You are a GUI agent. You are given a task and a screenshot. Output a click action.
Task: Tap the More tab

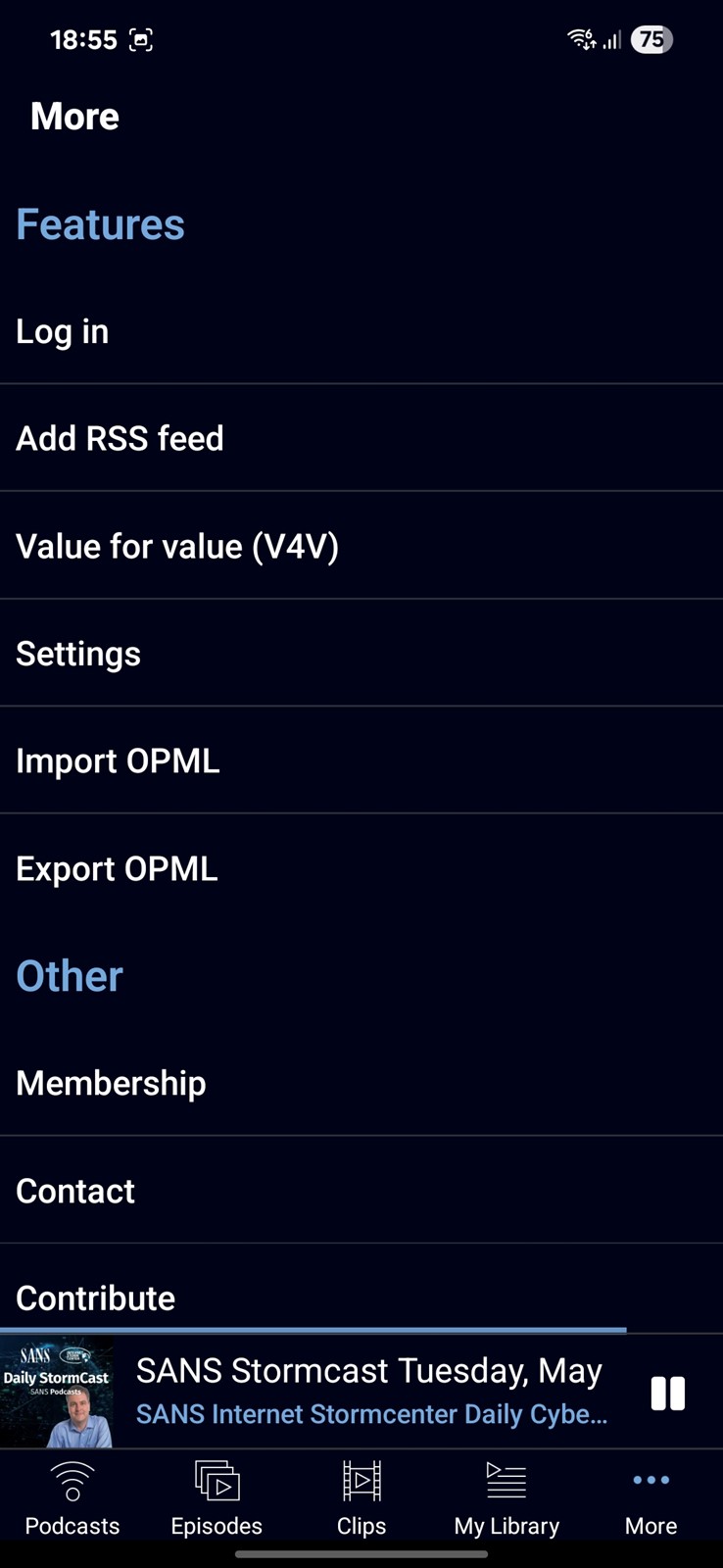click(651, 1497)
